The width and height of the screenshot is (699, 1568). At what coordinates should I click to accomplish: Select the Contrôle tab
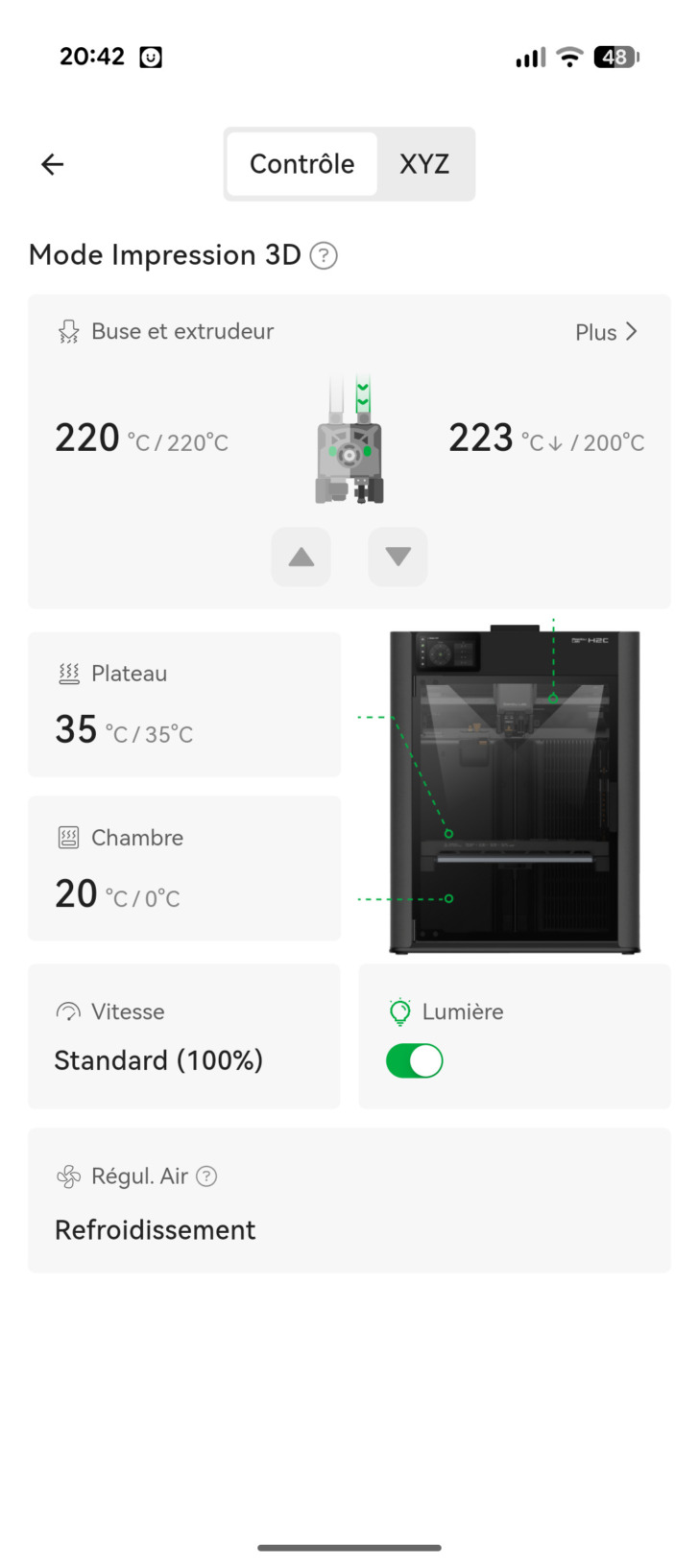point(301,164)
